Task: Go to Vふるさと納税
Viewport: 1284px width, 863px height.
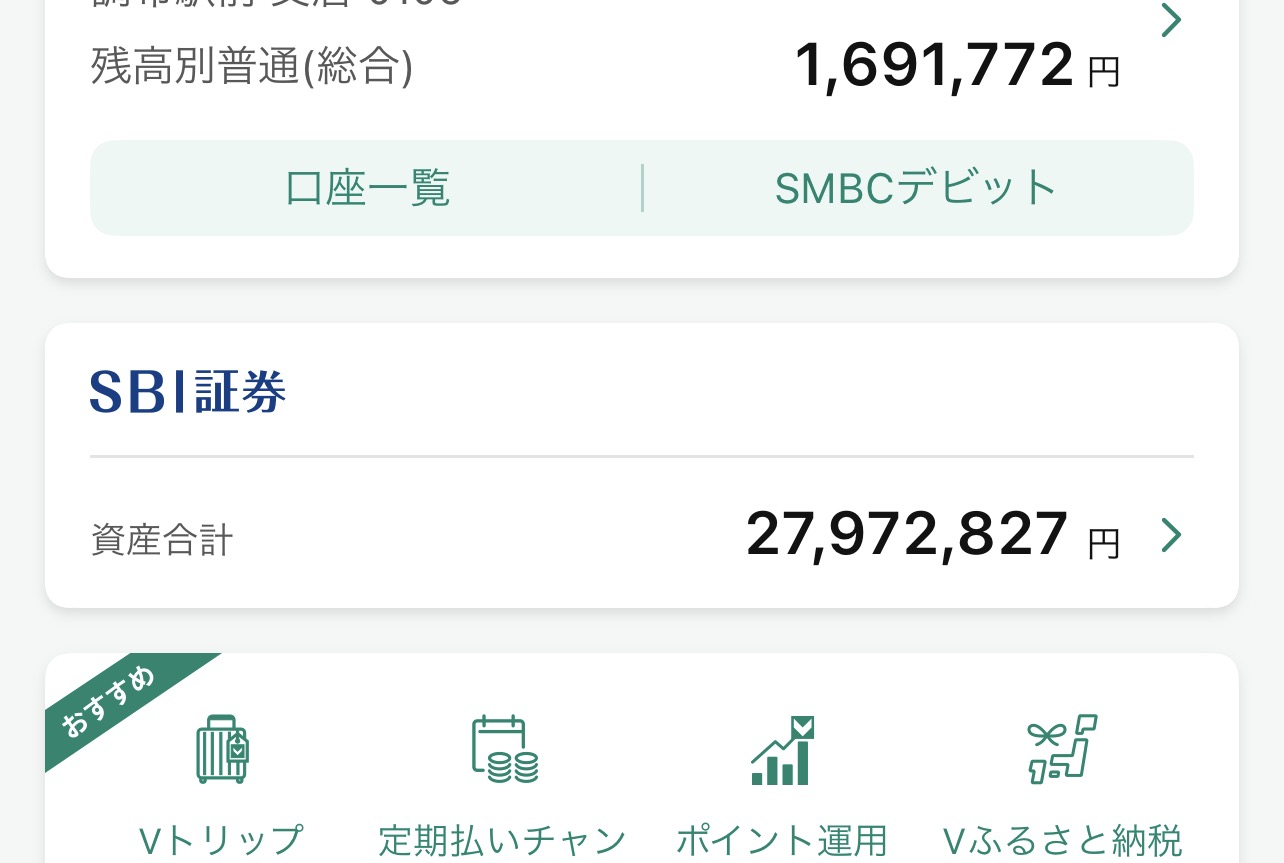Action: coord(1062,780)
